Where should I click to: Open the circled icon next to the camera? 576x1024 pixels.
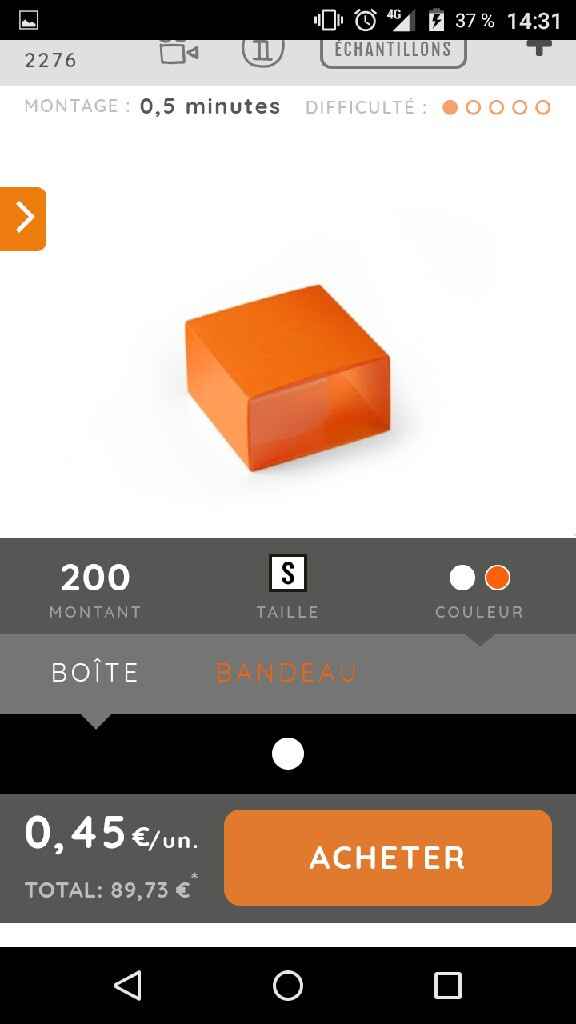pyautogui.click(x=263, y=50)
